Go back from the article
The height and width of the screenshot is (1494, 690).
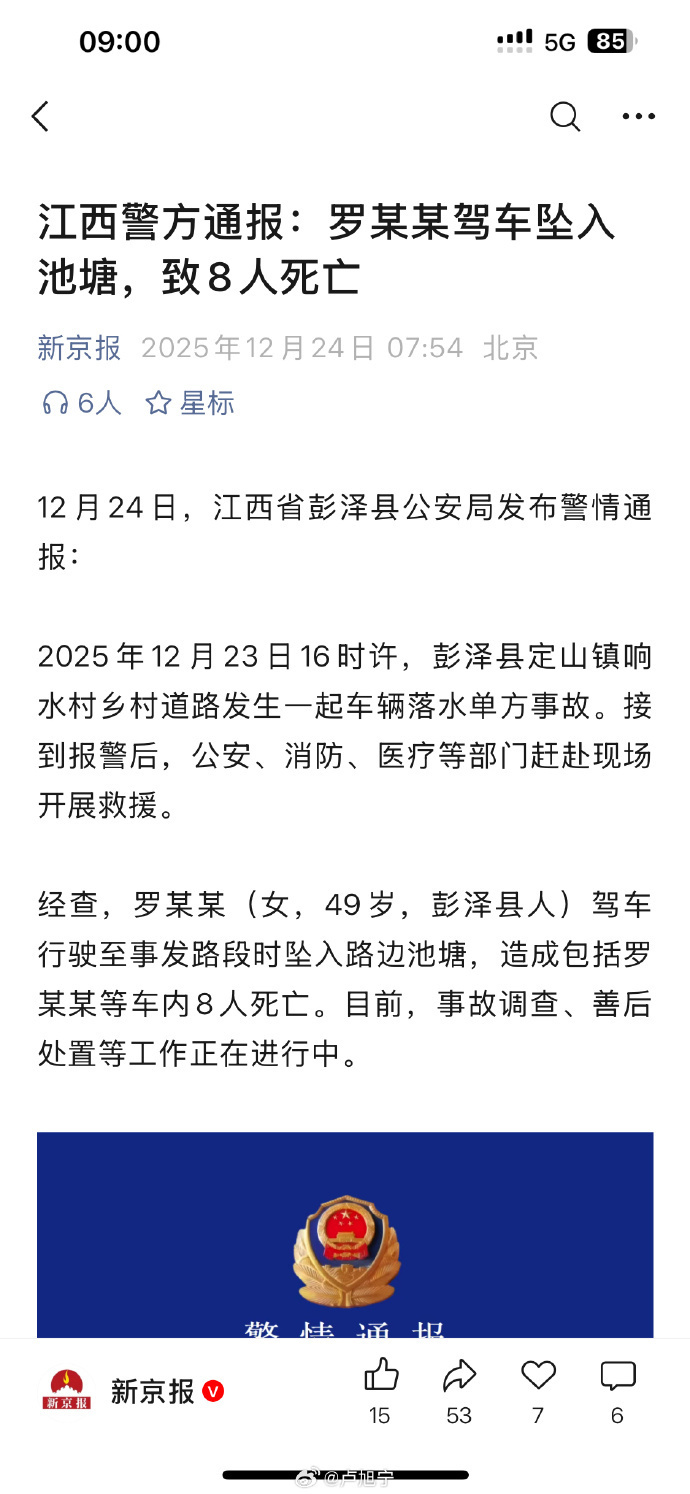(x=40, y=117)
